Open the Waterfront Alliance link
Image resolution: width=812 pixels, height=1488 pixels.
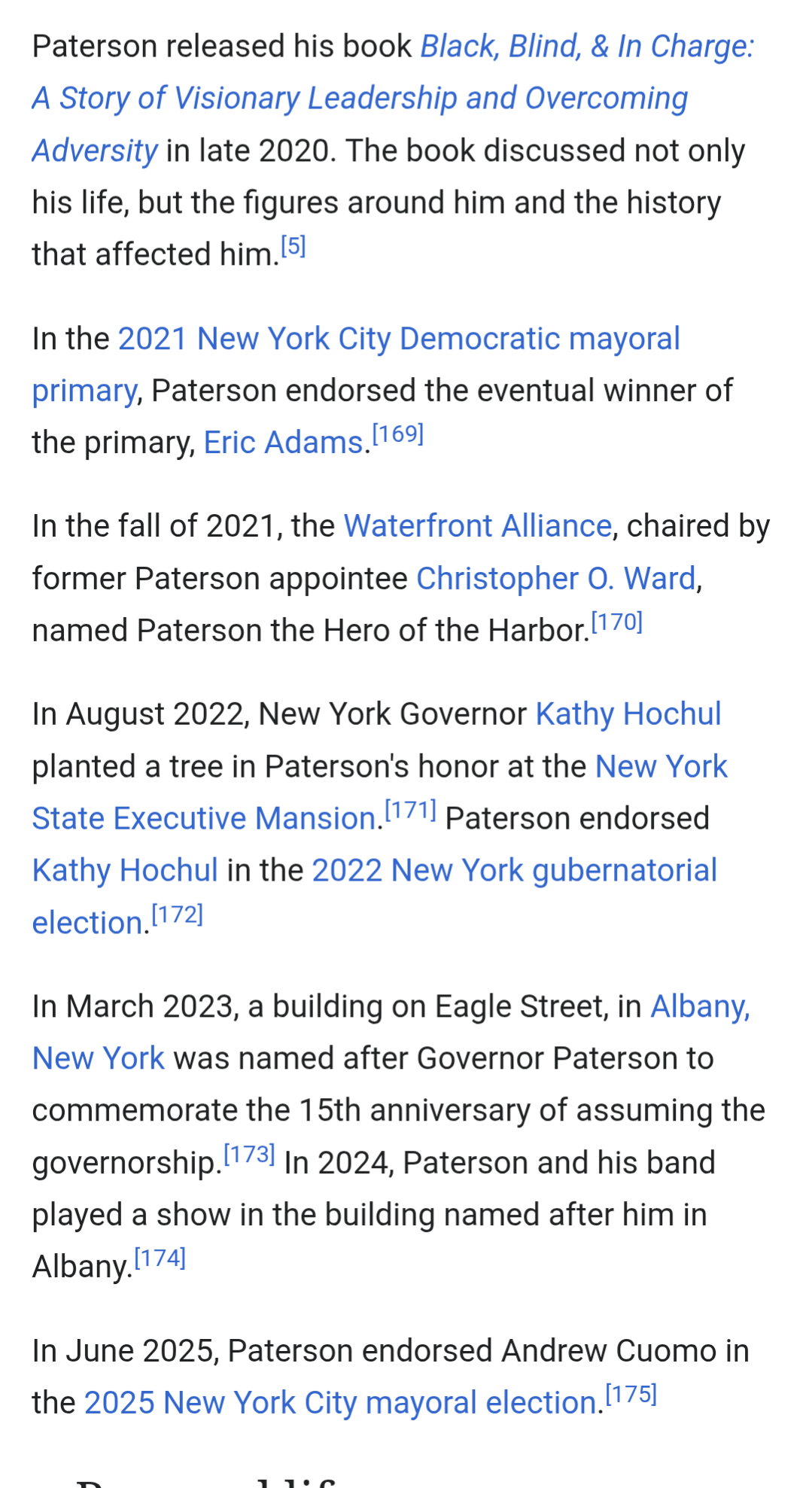(x=478, y=526)
